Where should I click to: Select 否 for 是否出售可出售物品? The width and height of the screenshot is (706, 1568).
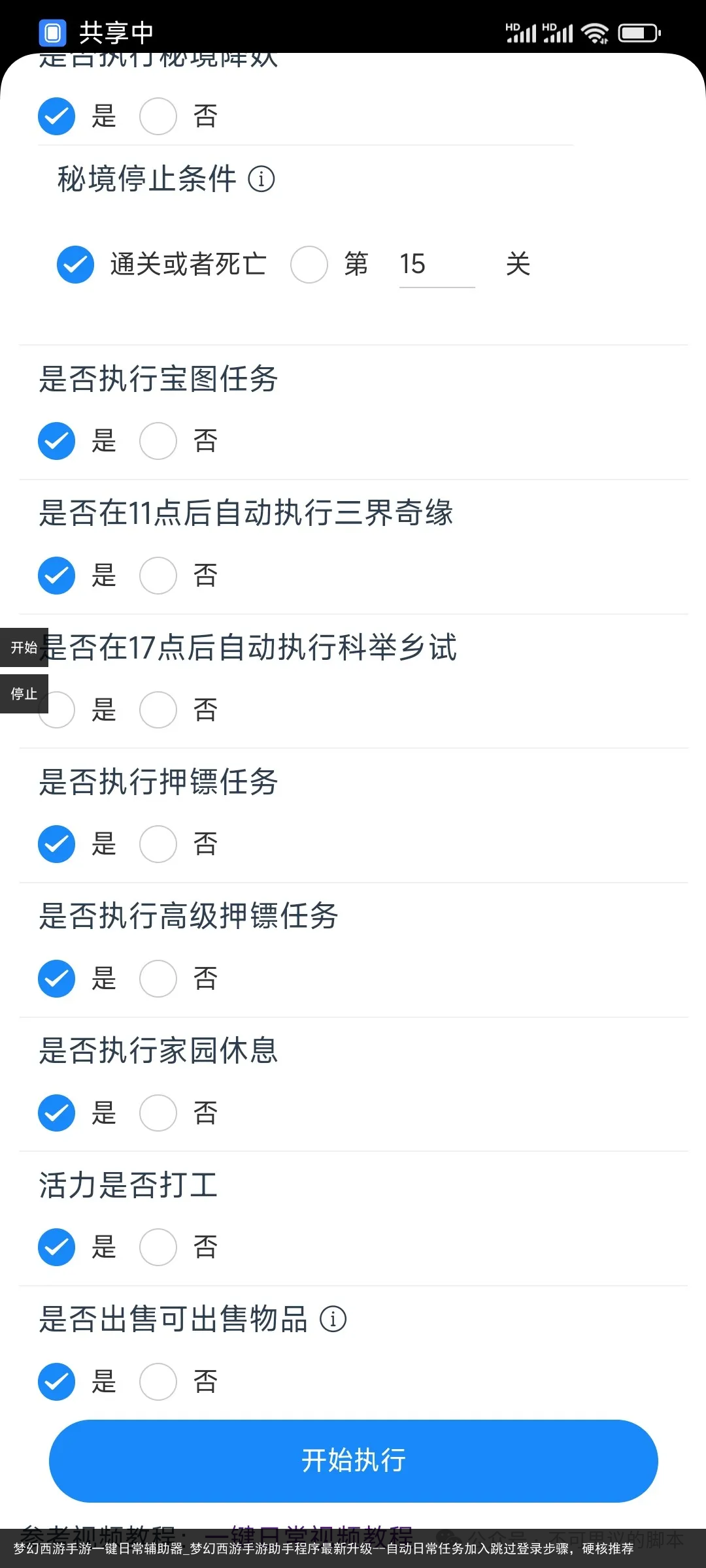point(158,1382)
